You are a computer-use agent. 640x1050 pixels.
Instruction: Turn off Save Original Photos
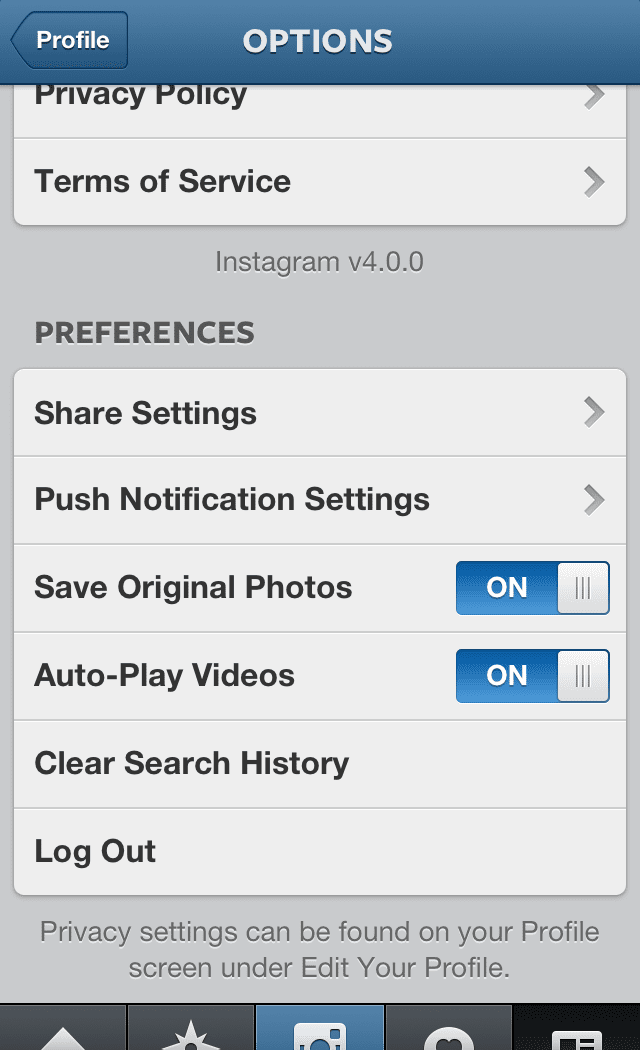click(x=532, y=587)
